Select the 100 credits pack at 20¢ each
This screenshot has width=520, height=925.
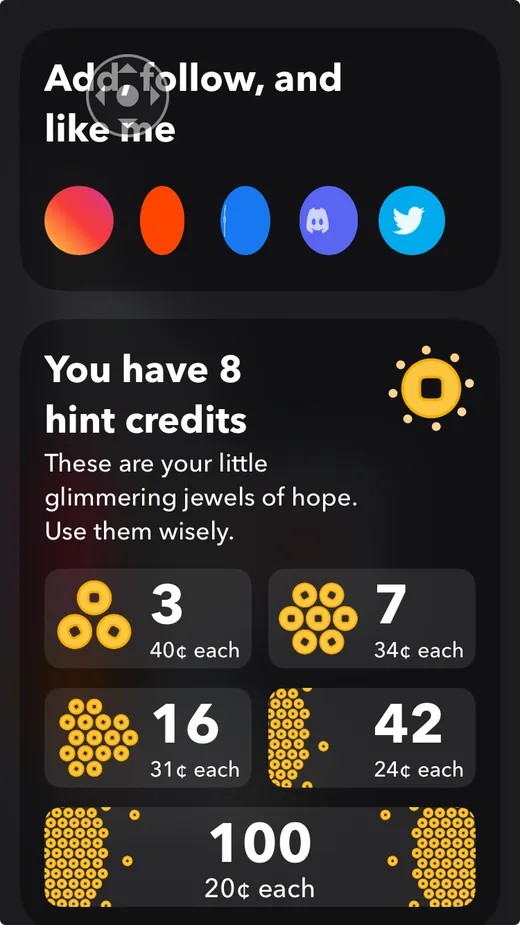click(260, 857)
